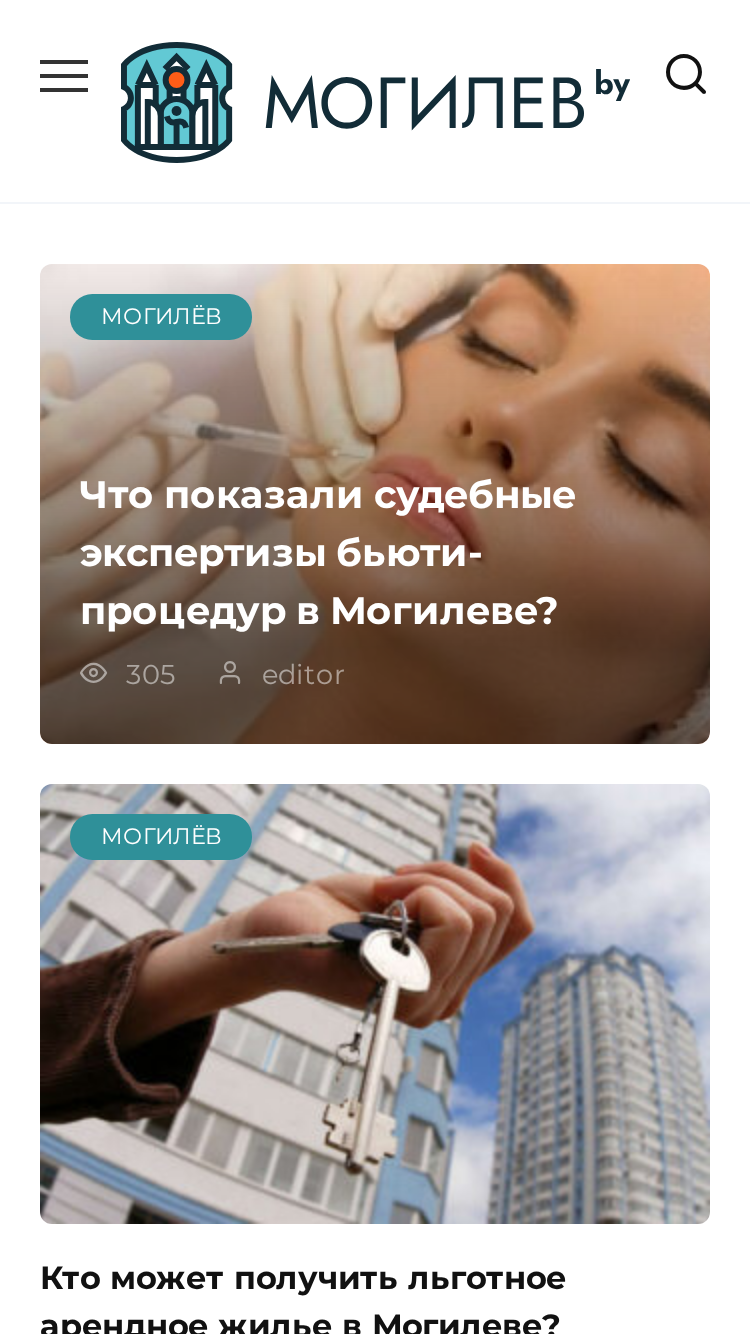Tap МОГИЛЁВ tag on the keys photo

coord(161,837)
